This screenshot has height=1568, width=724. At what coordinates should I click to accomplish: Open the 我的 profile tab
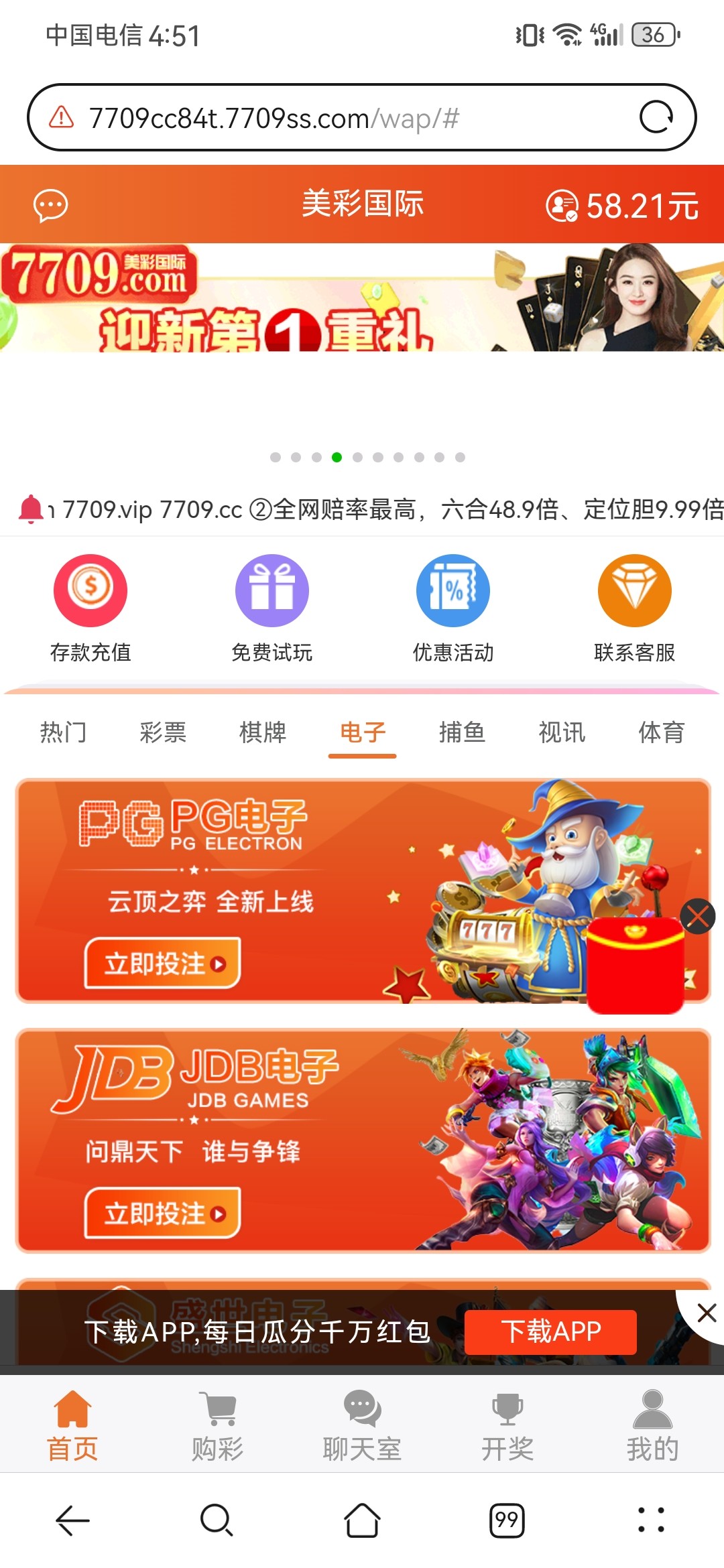click(x=652, y=1425)
